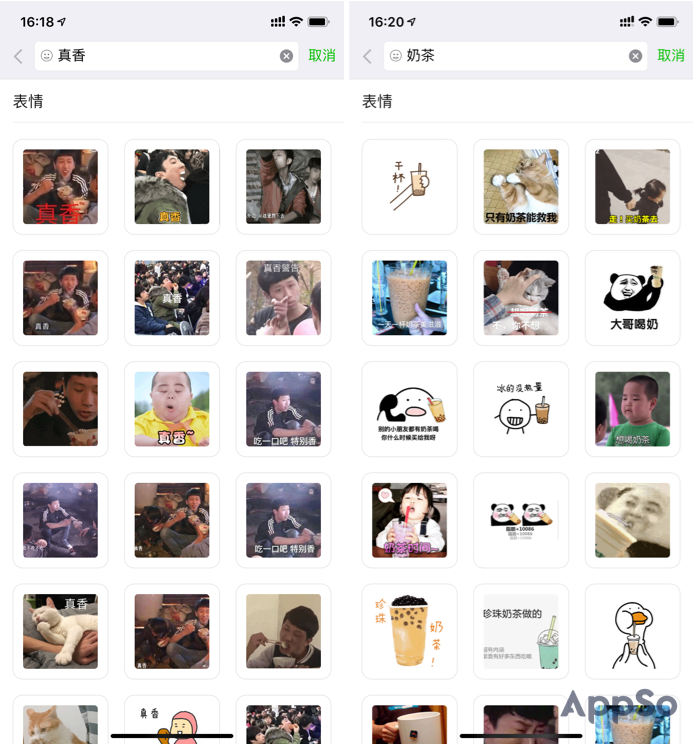Focus the search field containing 奶茶
Screen dimensions: 693x744
click(510, 56)
